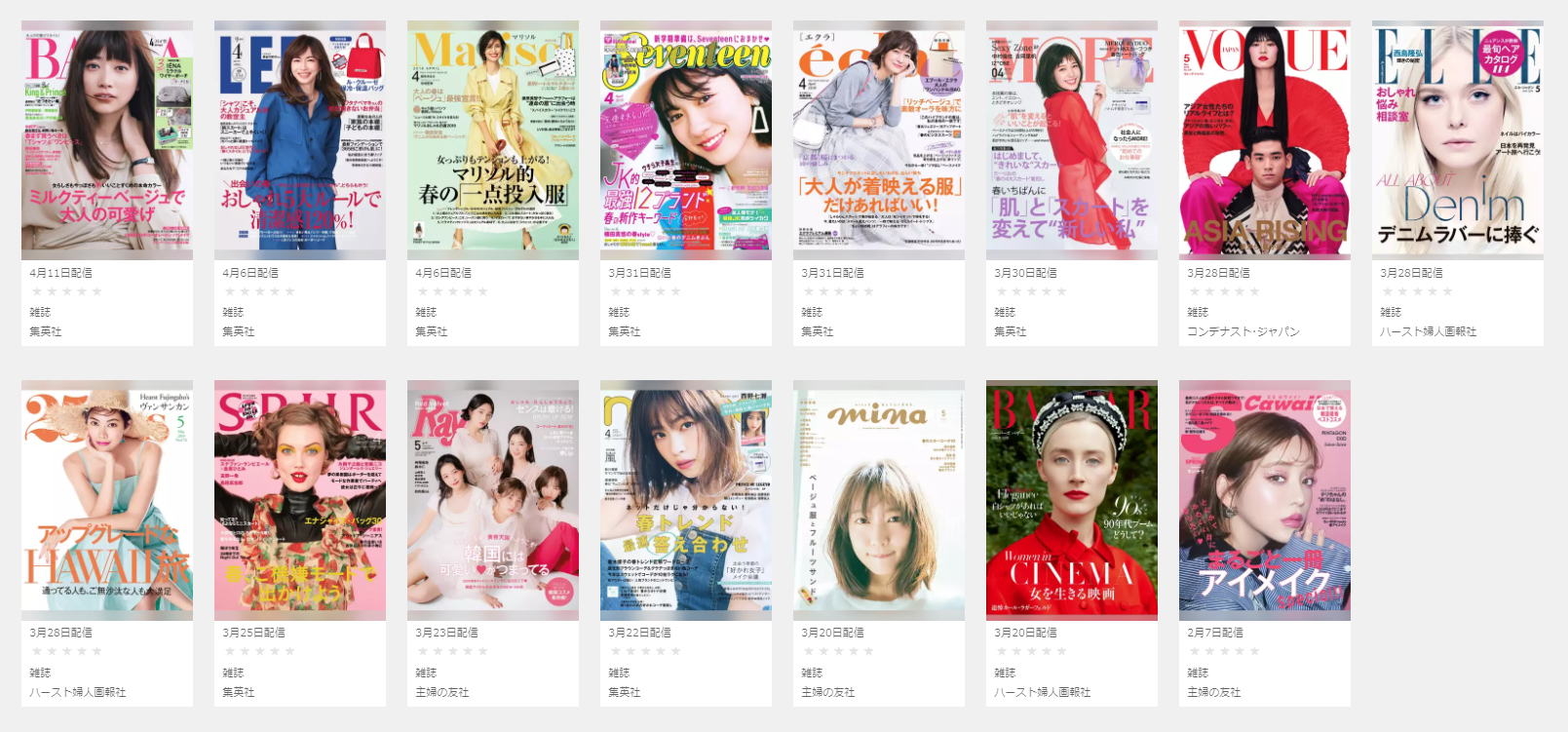
Task: Open the non-no issue from 3月22日
Action: pos(686,500)
